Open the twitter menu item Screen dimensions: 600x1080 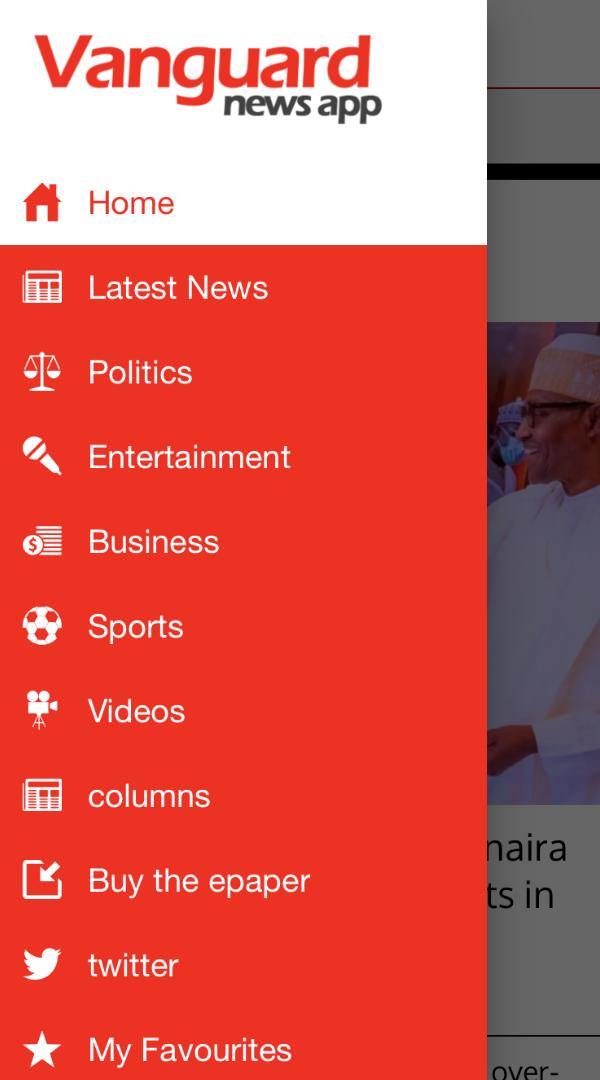click(132, 965)
